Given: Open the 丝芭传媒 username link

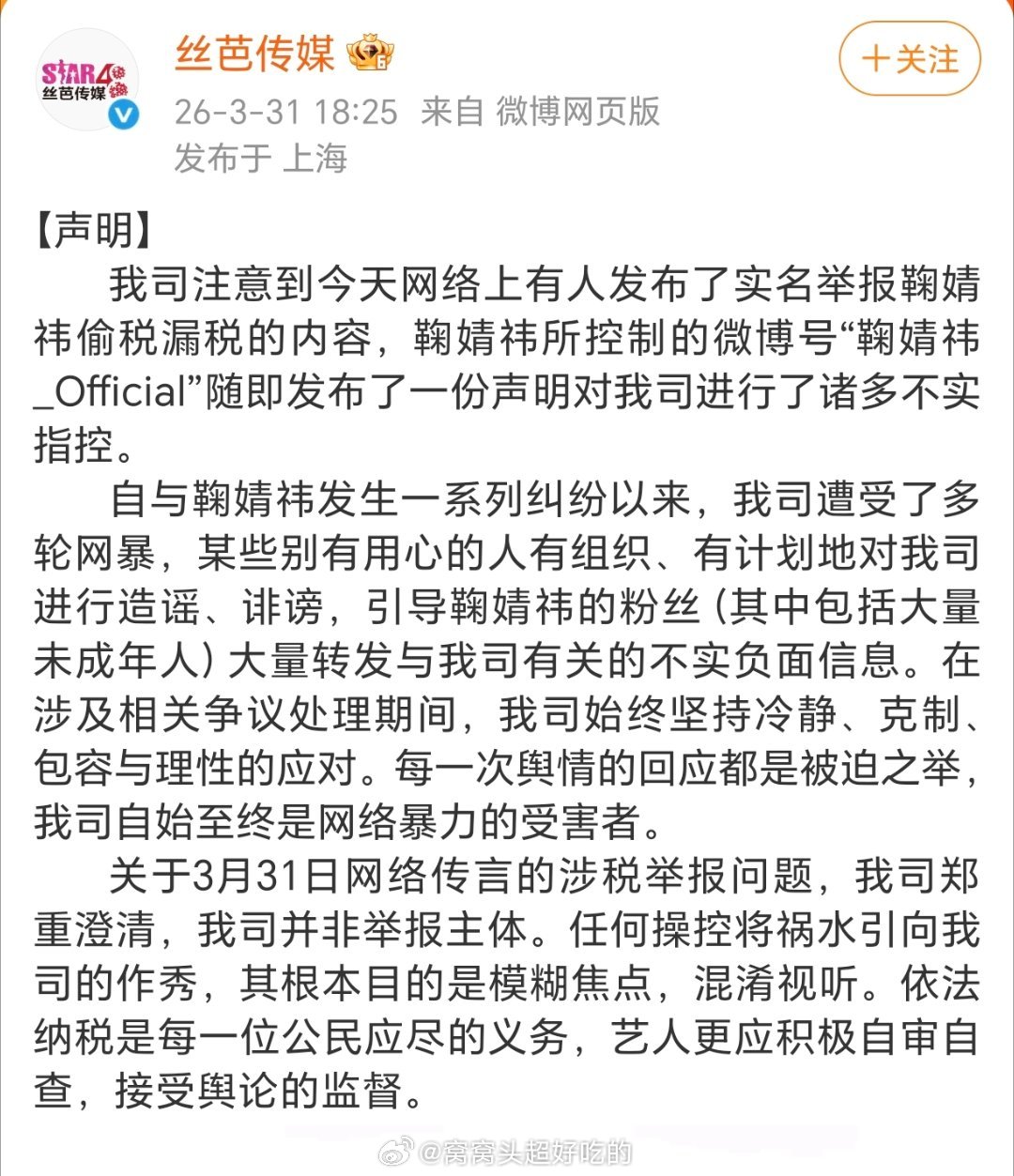Looking at the screenshot, I should point(253,53).
